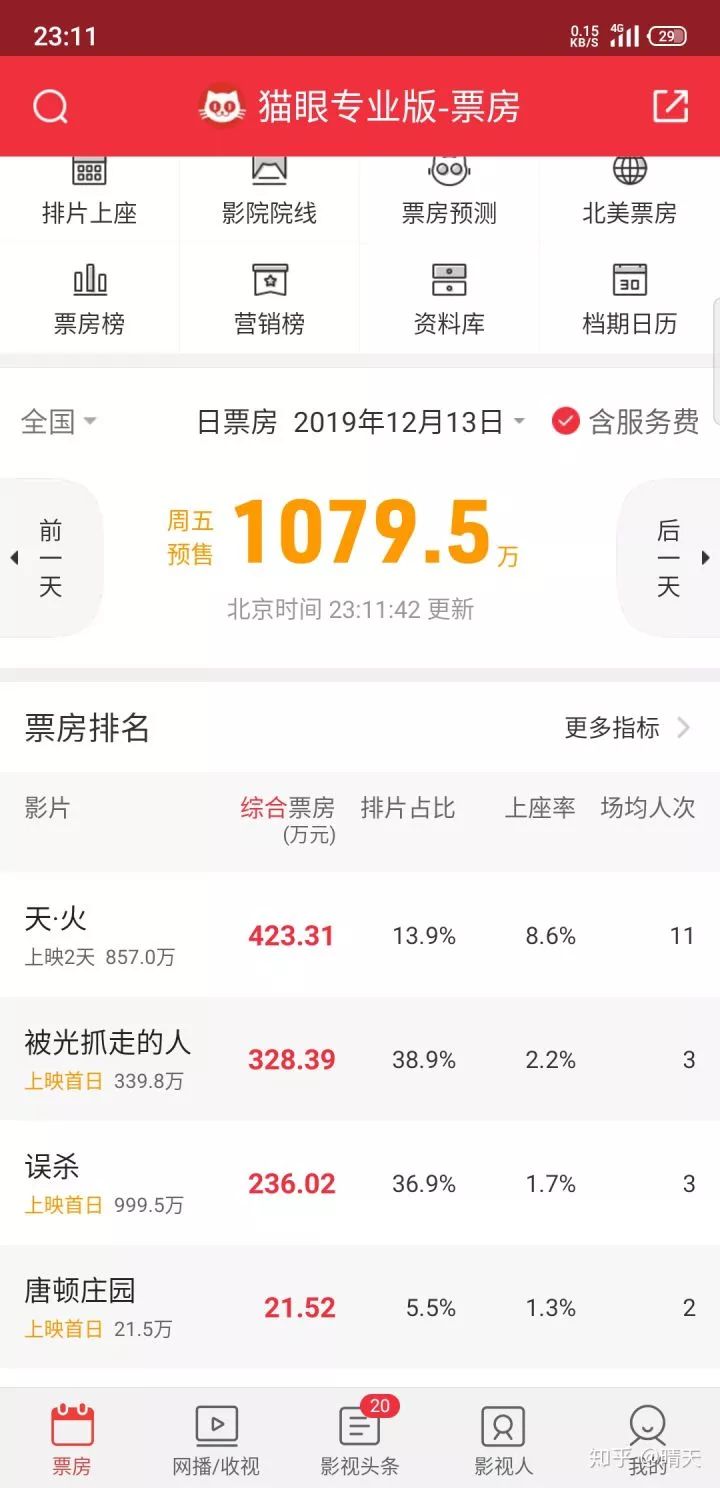
Task: Go to 后一天 box office
Action: (669, 558)
